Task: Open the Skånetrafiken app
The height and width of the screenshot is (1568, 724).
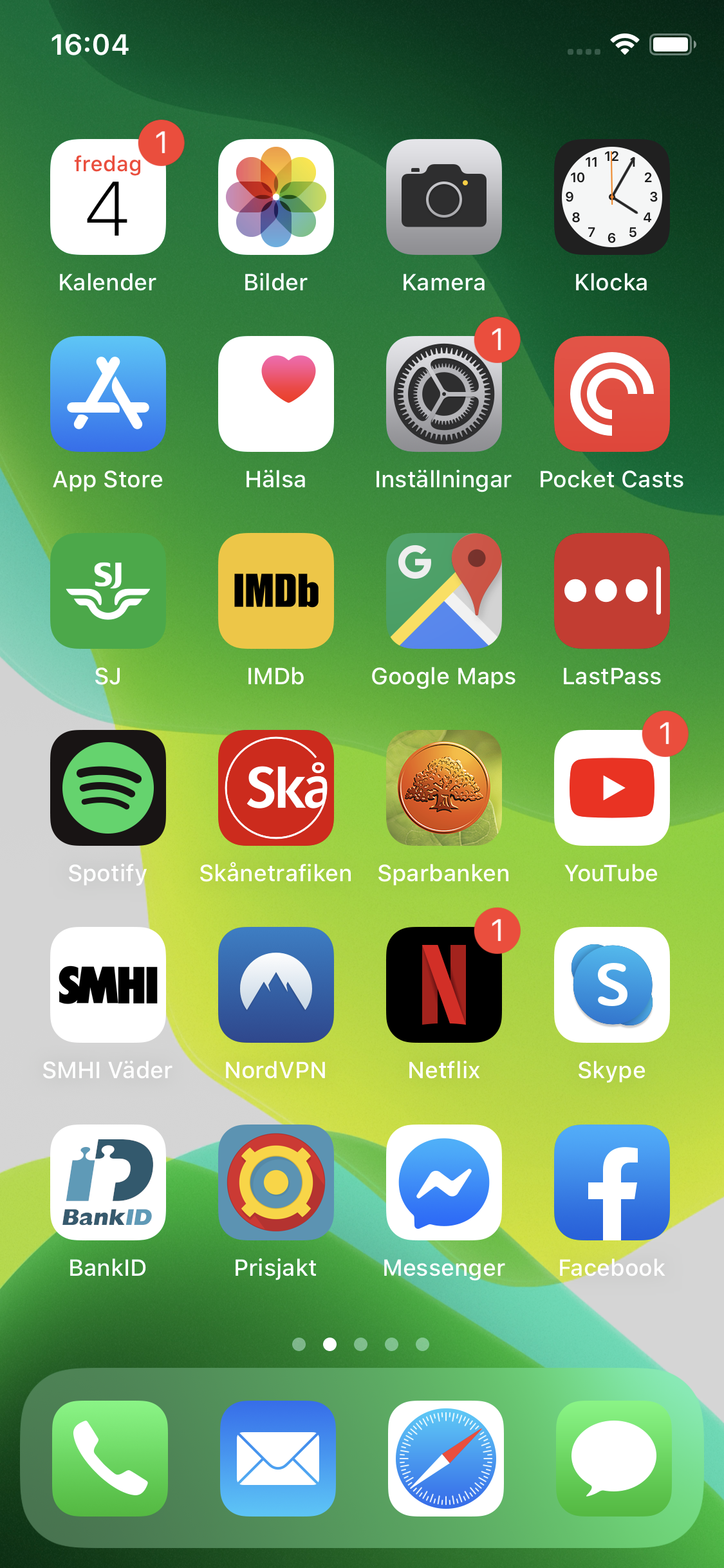Action: coord(276,788)
